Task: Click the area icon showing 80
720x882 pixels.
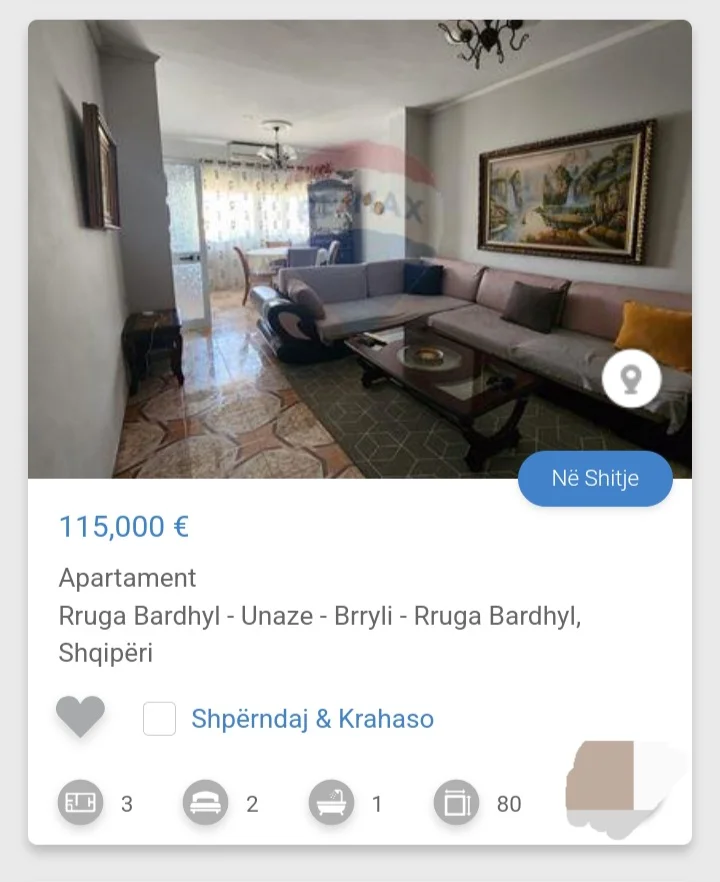Action: [455, 802]
